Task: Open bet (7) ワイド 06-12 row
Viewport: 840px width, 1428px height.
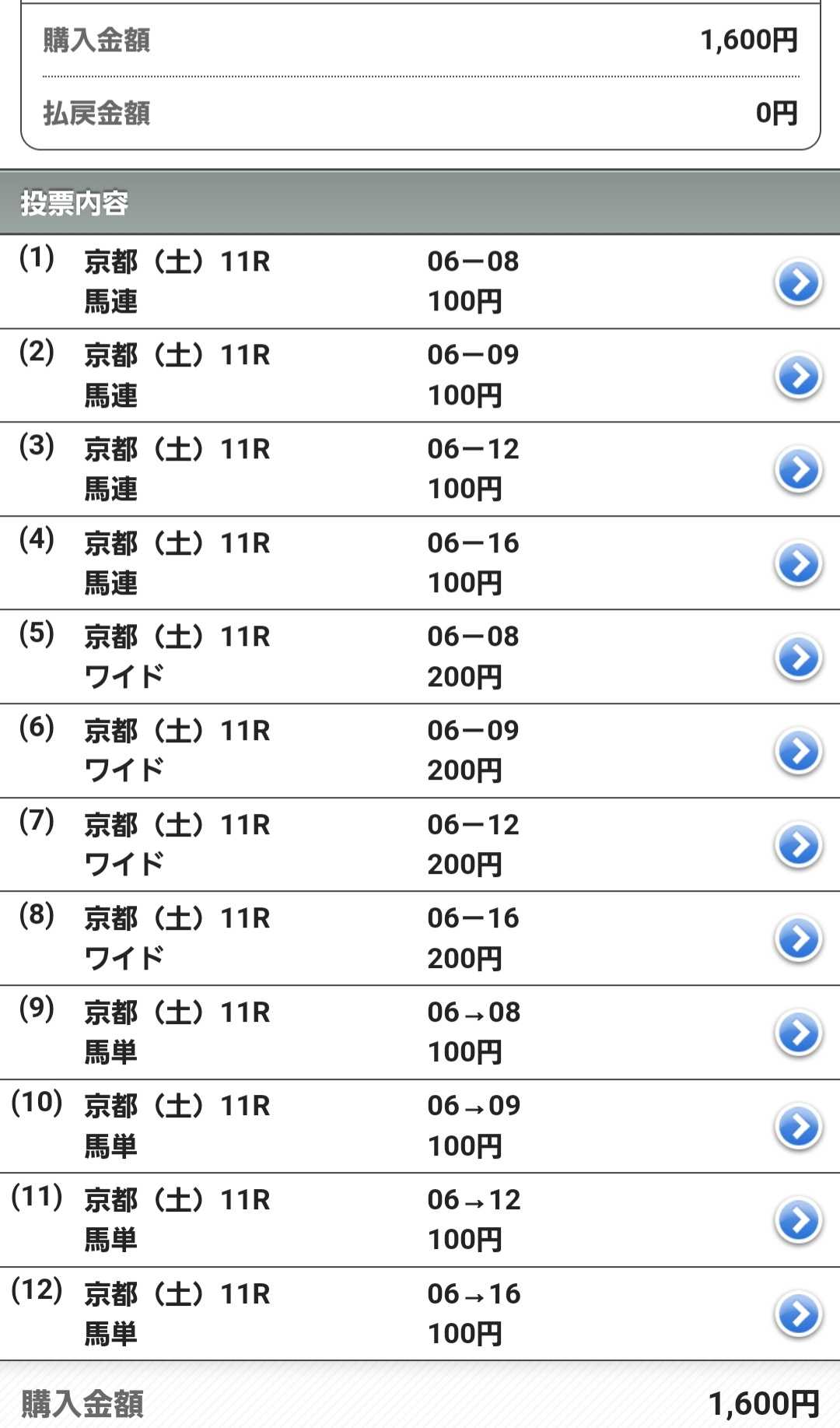Action: (x=798, y=845)
